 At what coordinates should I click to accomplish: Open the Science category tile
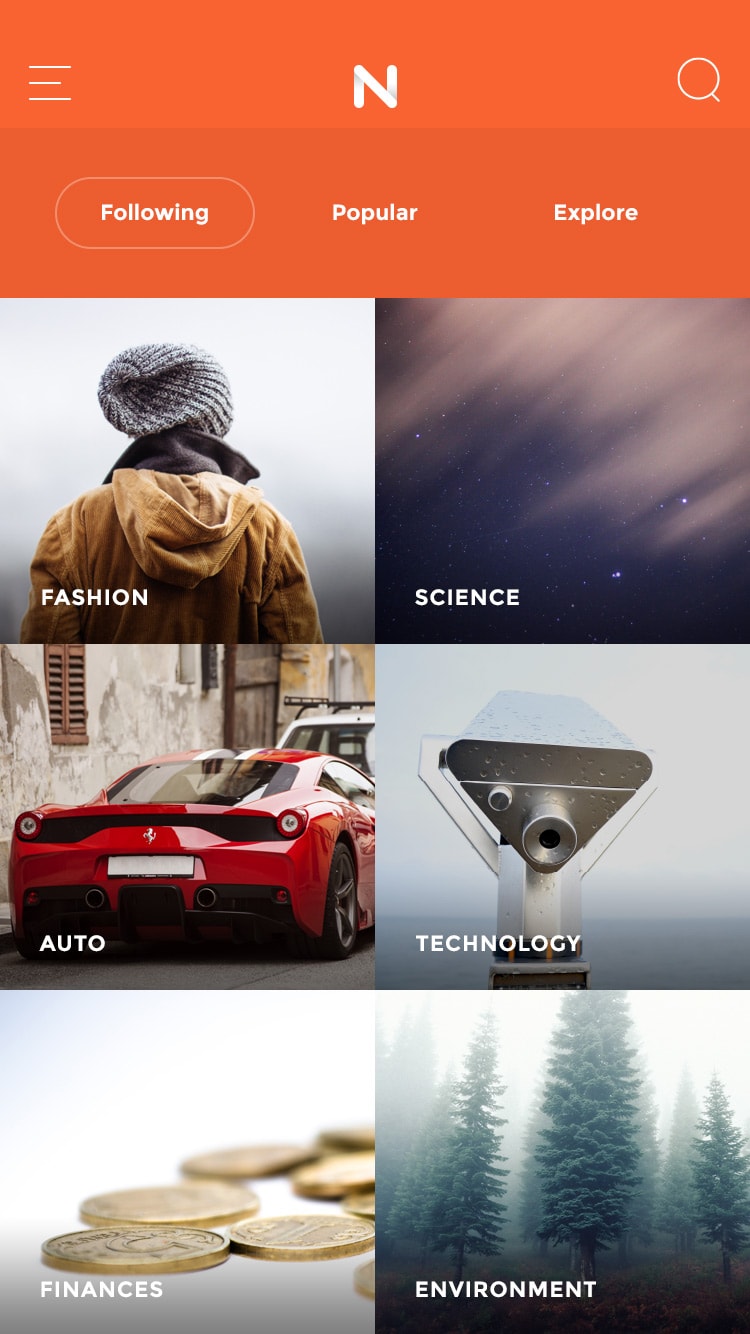[562, 470]
